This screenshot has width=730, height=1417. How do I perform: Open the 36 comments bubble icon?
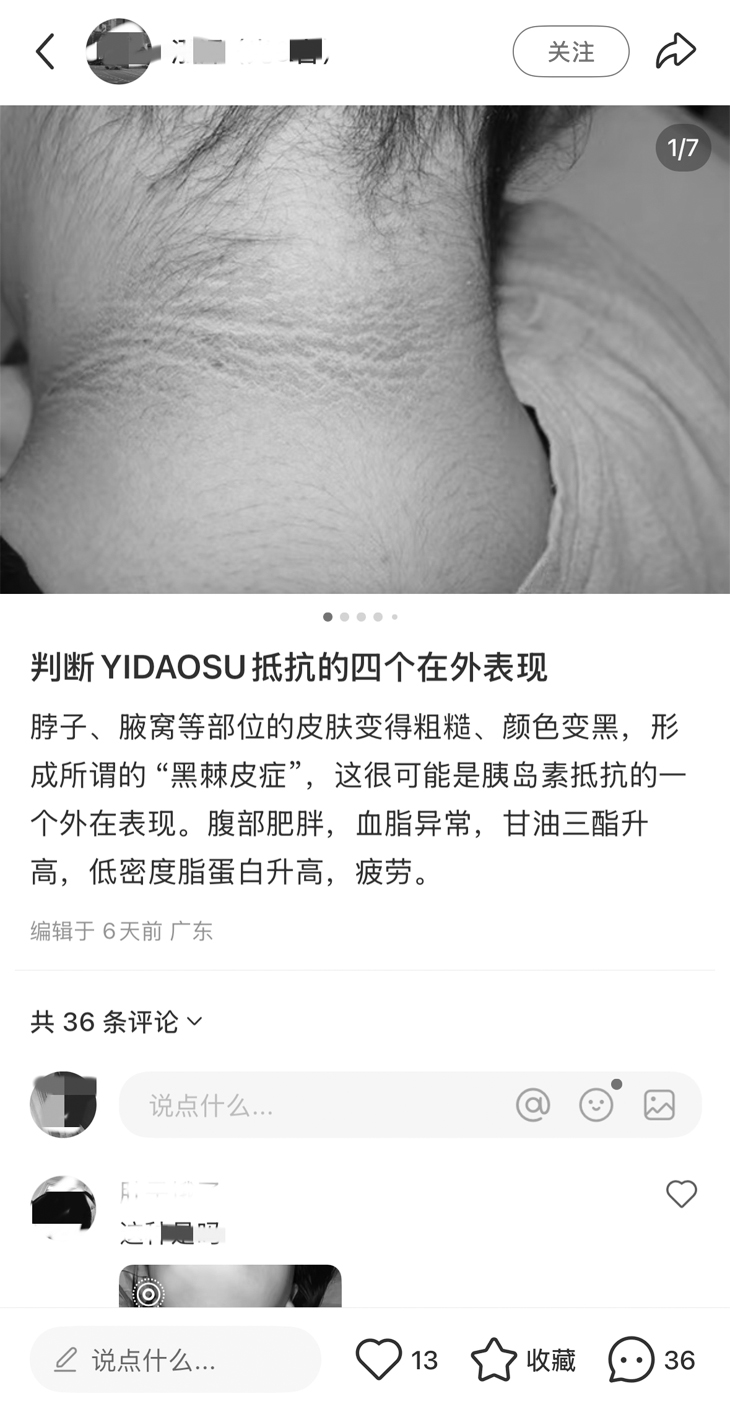(x=632, y=1360)
